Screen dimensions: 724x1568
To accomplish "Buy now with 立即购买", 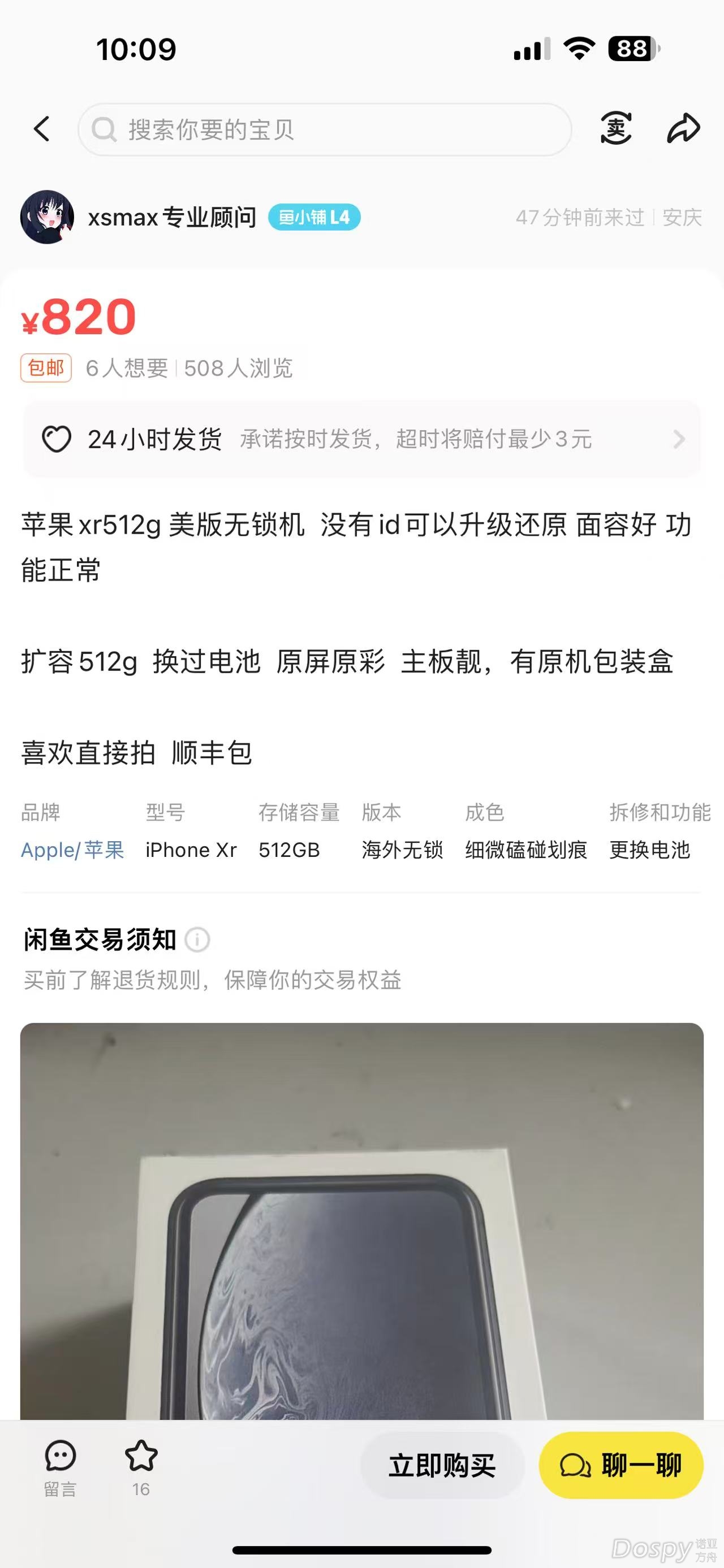I will point(442,1466).
